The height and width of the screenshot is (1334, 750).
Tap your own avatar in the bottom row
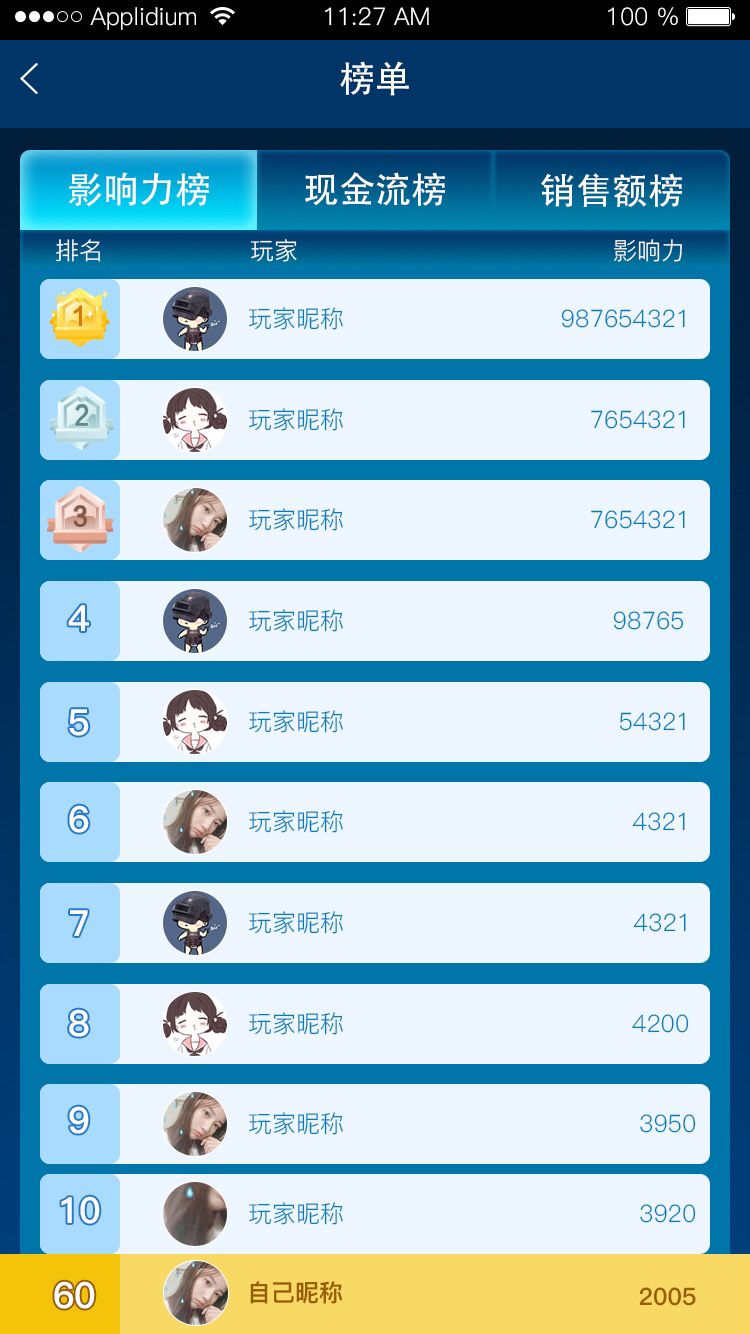(194, 1292)
